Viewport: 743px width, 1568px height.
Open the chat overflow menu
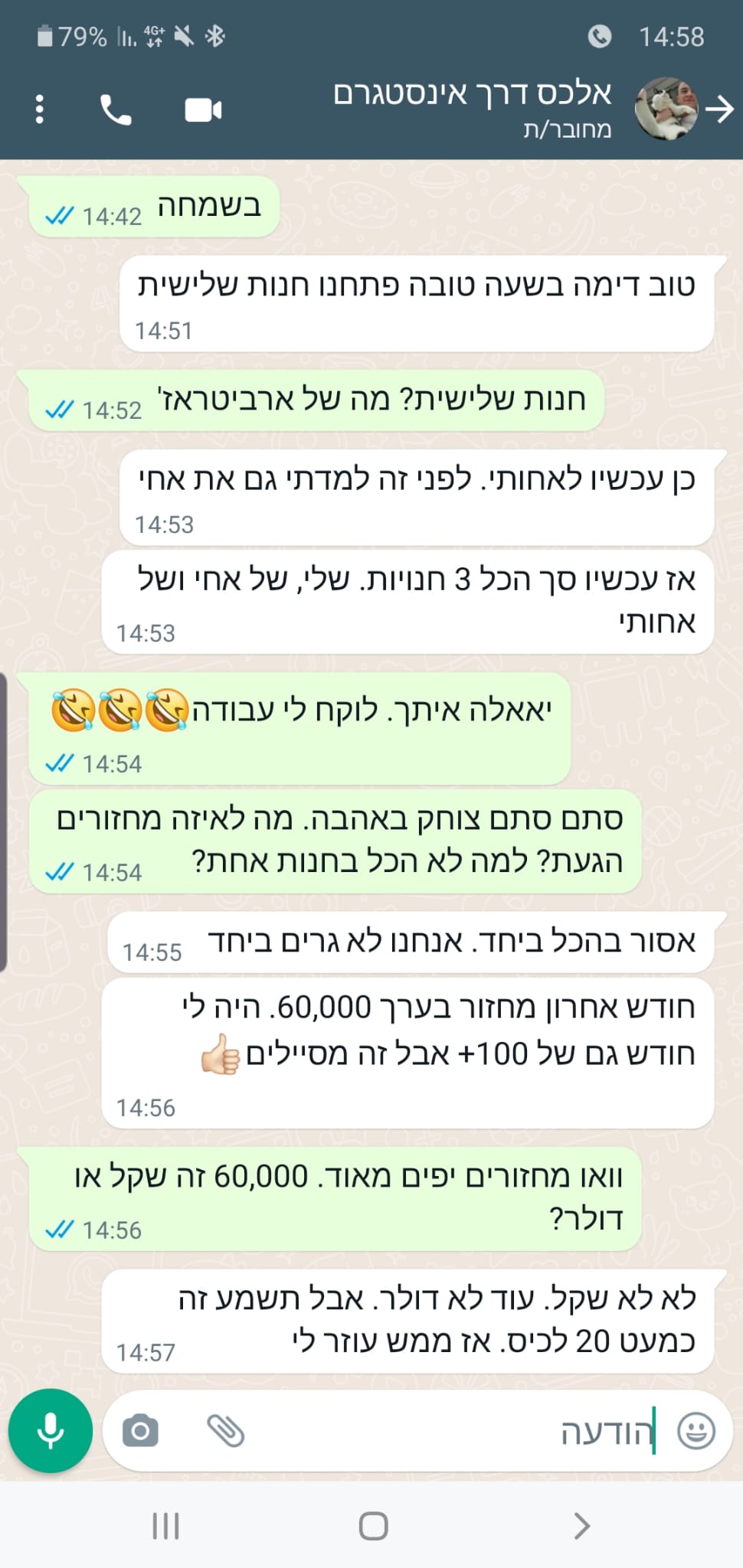[40, 110]
